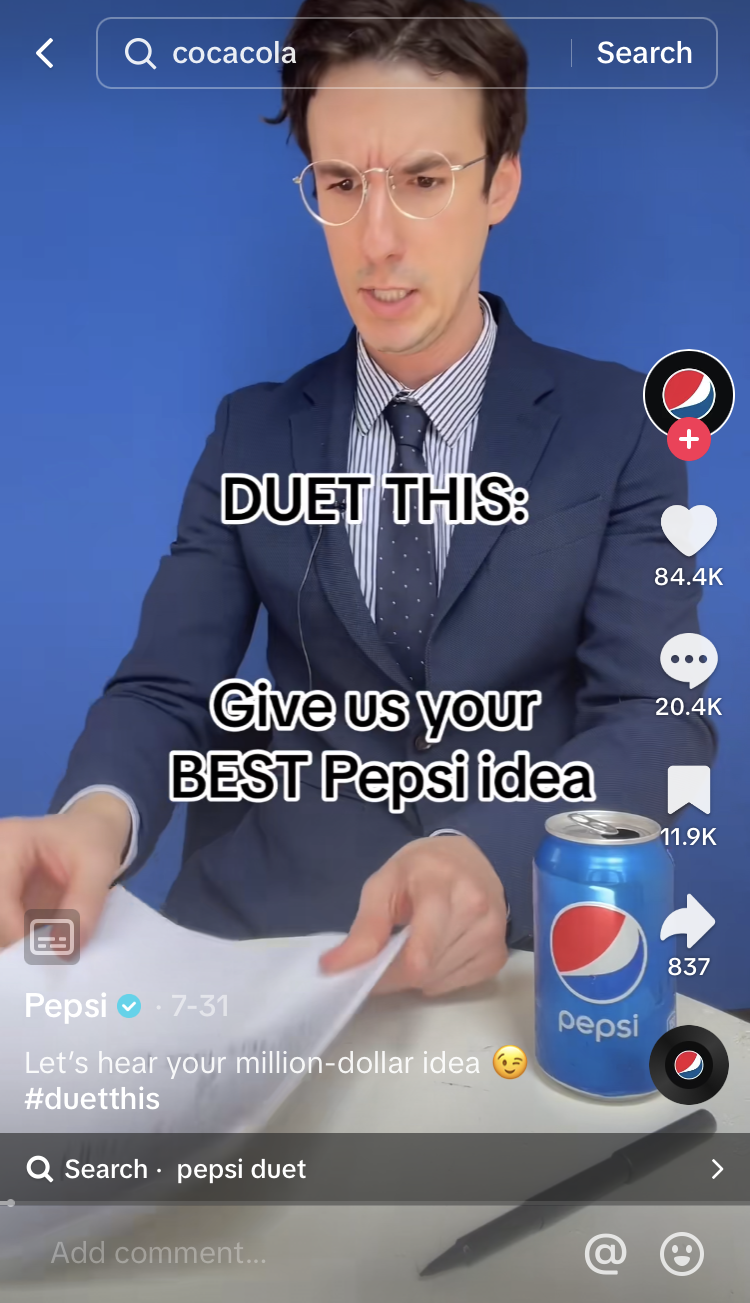Open the comments on this video
The image size is (750, 1303).
point(688,662)
